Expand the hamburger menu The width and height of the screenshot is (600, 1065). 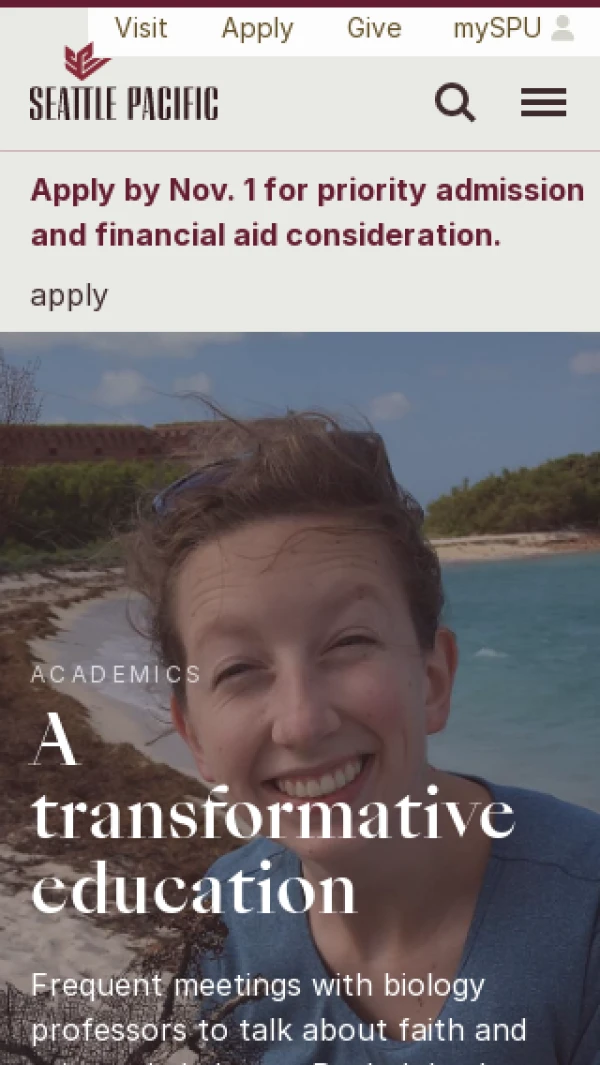tap(543, 102)
